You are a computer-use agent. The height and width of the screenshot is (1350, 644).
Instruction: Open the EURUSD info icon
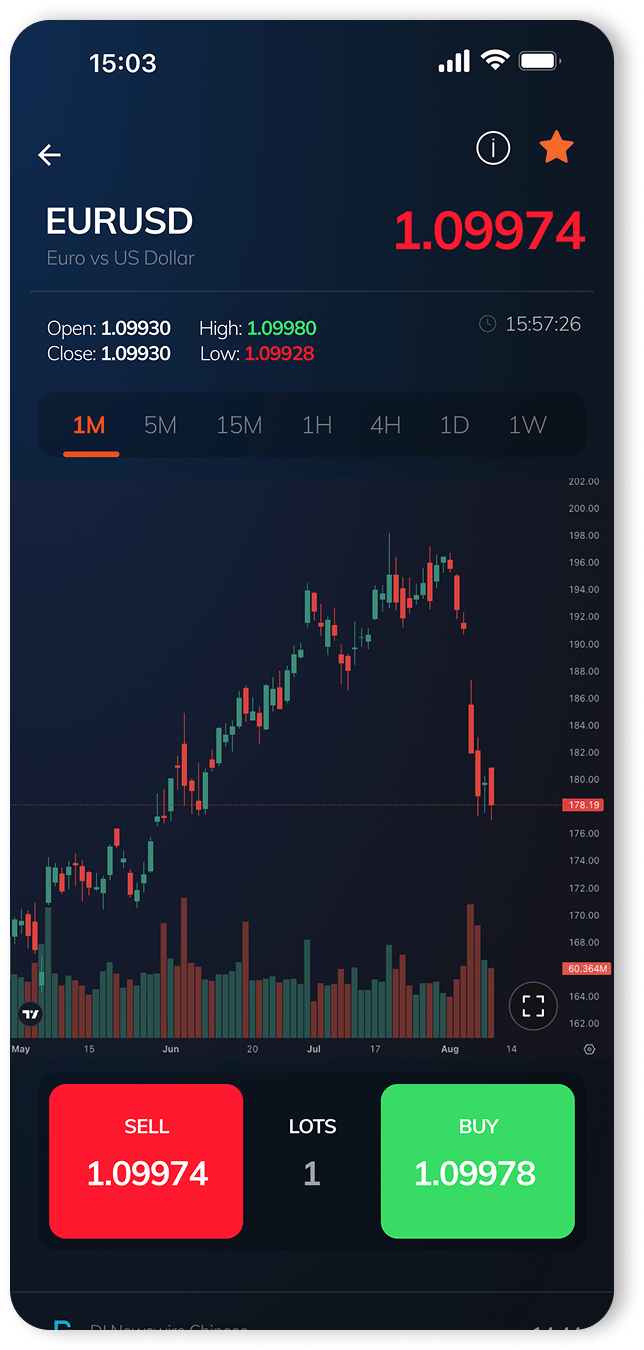point(492,149)
